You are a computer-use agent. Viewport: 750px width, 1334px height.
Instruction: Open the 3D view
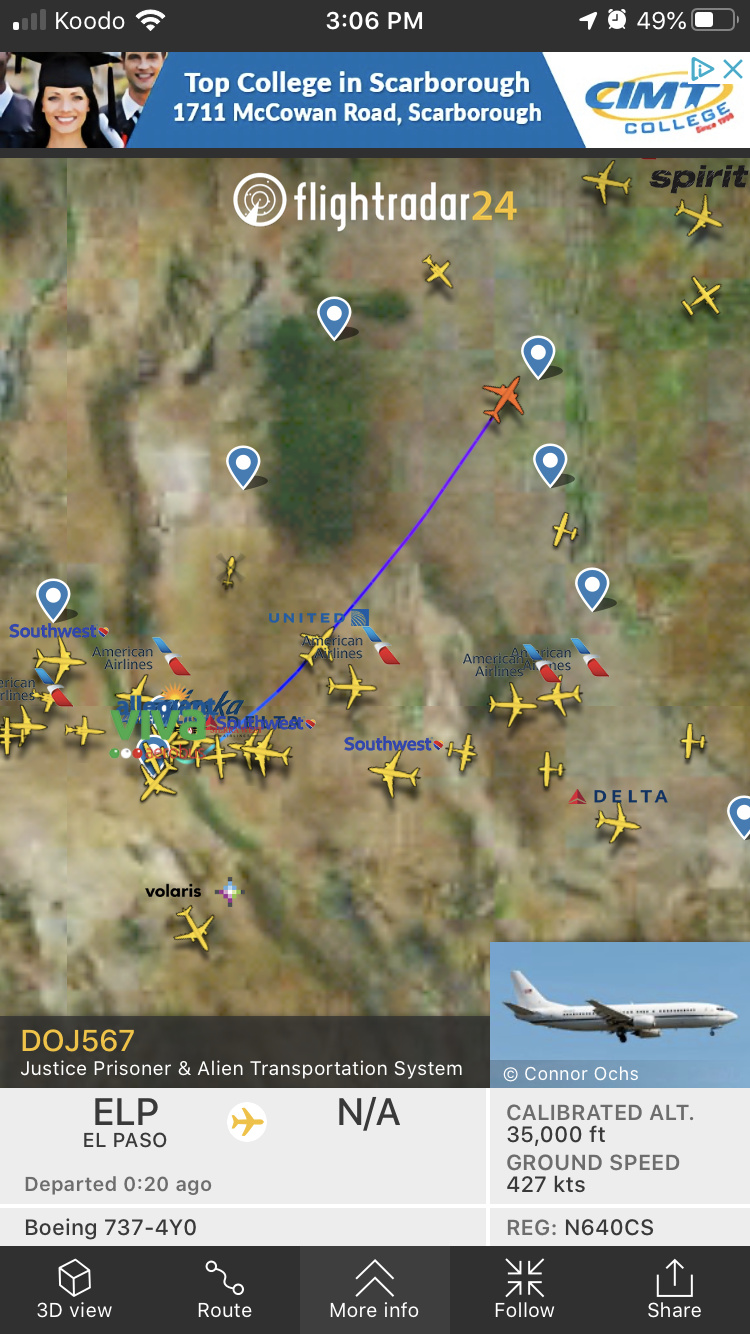[75, 1290]
